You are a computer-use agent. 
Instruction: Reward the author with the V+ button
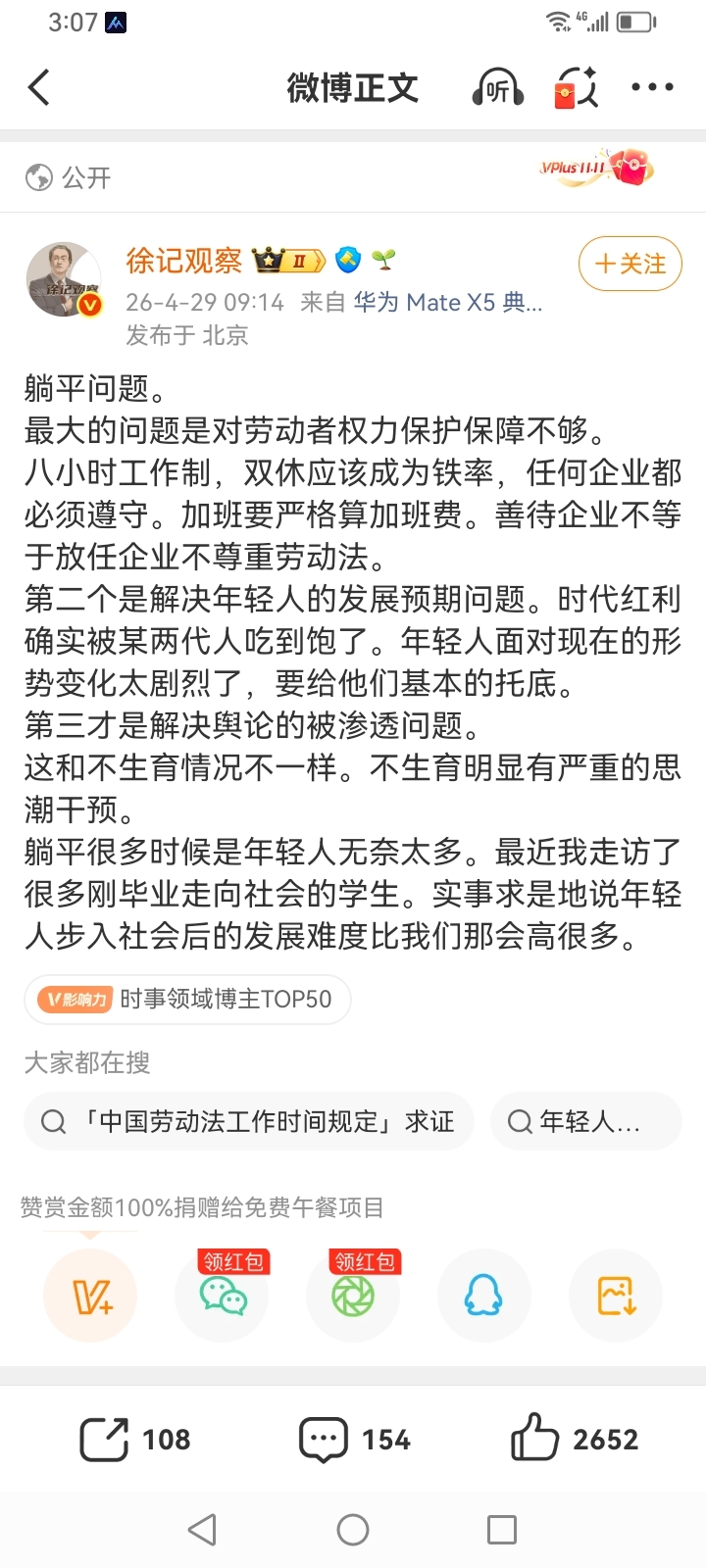pyautogui.click(x=90, y=1296)
